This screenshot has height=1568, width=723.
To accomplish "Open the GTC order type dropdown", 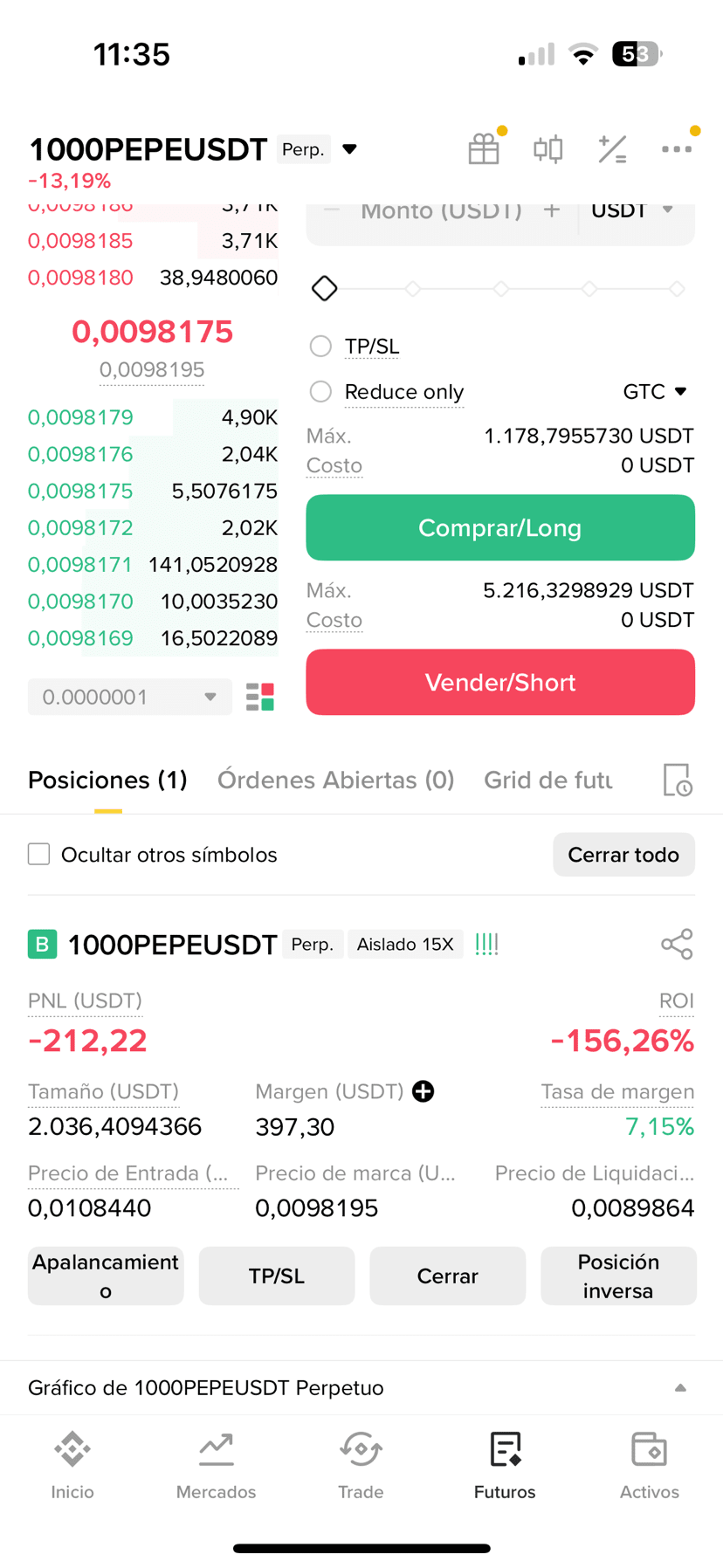I will [655, 392].
